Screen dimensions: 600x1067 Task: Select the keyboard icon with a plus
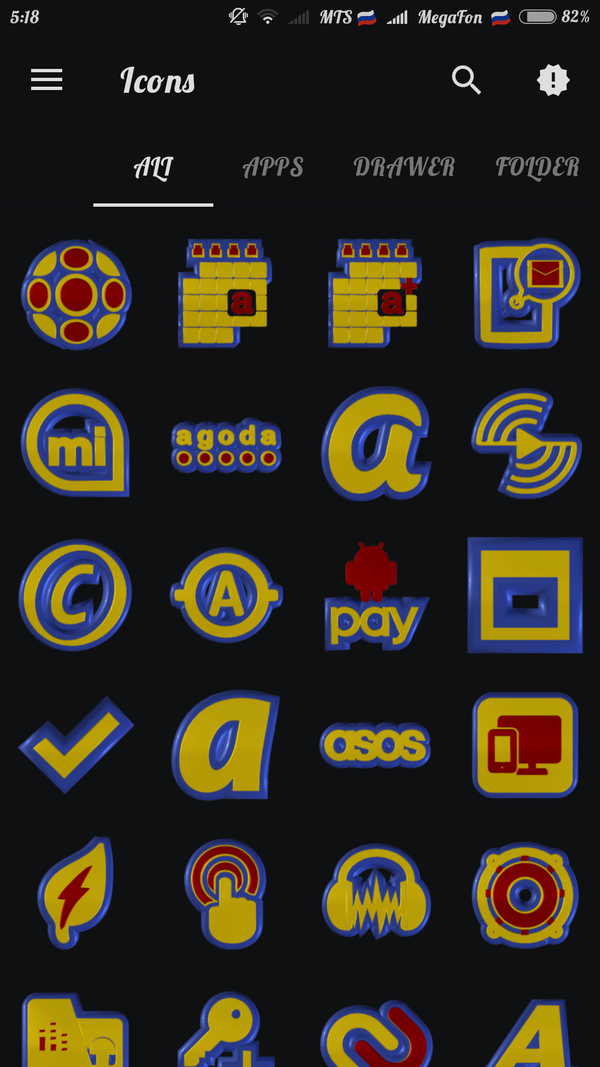(375, 293)
